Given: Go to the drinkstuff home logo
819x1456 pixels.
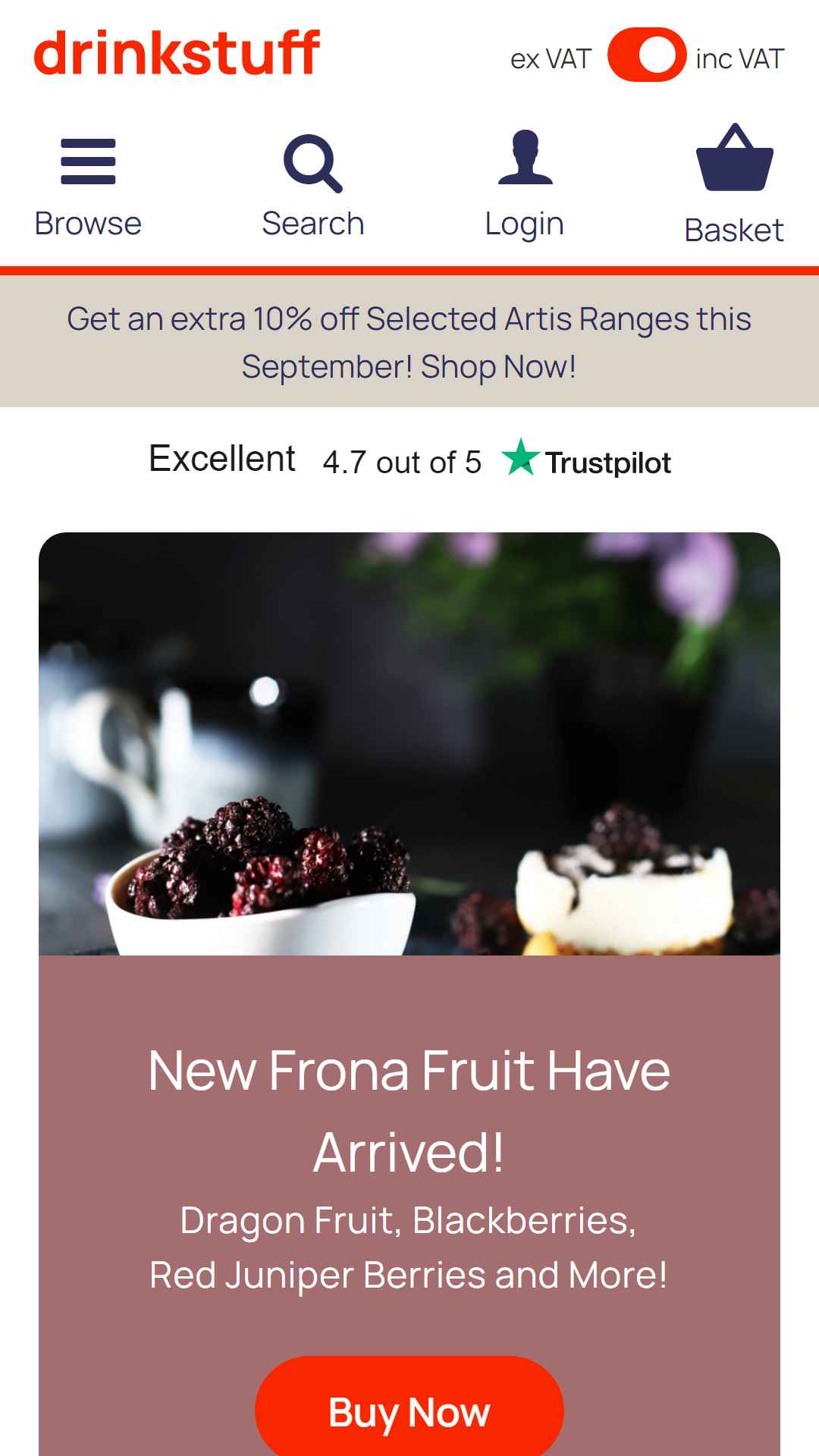Looking at the screenshot, I should coord(177,53).
